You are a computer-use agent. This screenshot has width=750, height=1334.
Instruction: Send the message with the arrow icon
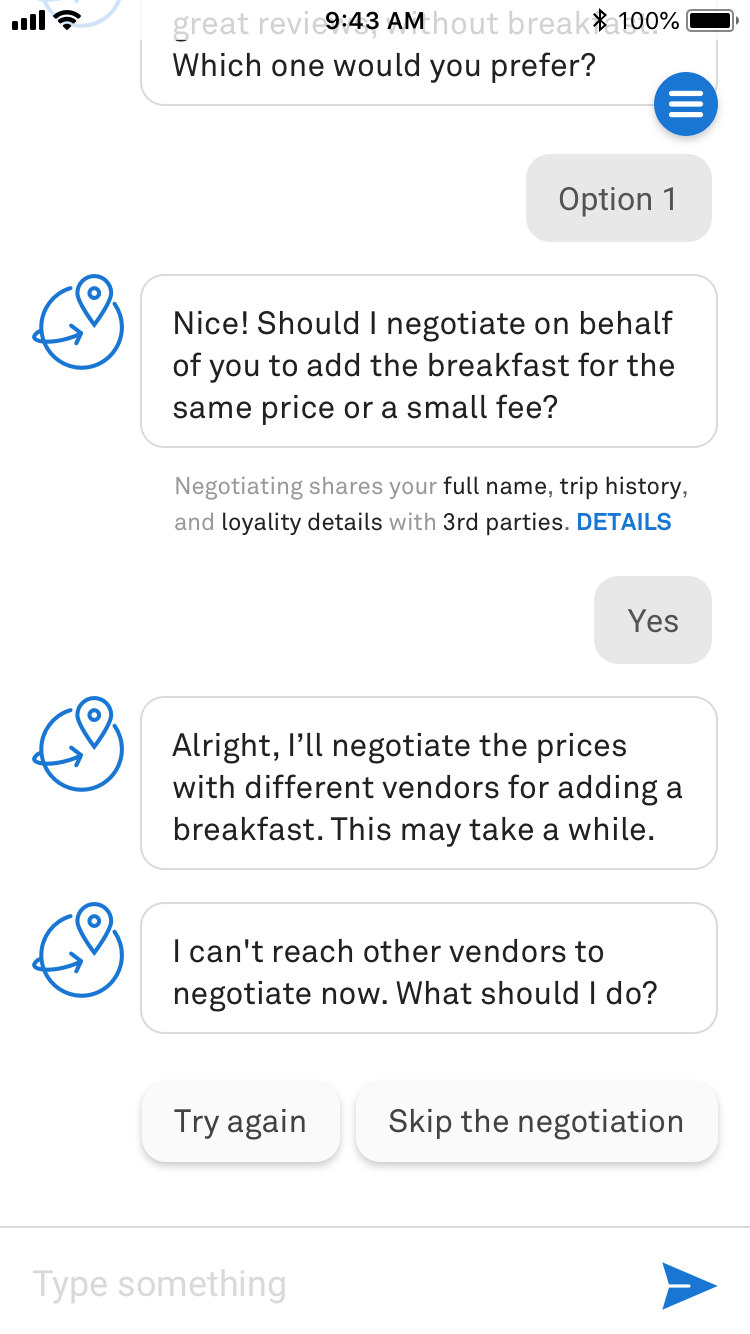point(689,1285)
